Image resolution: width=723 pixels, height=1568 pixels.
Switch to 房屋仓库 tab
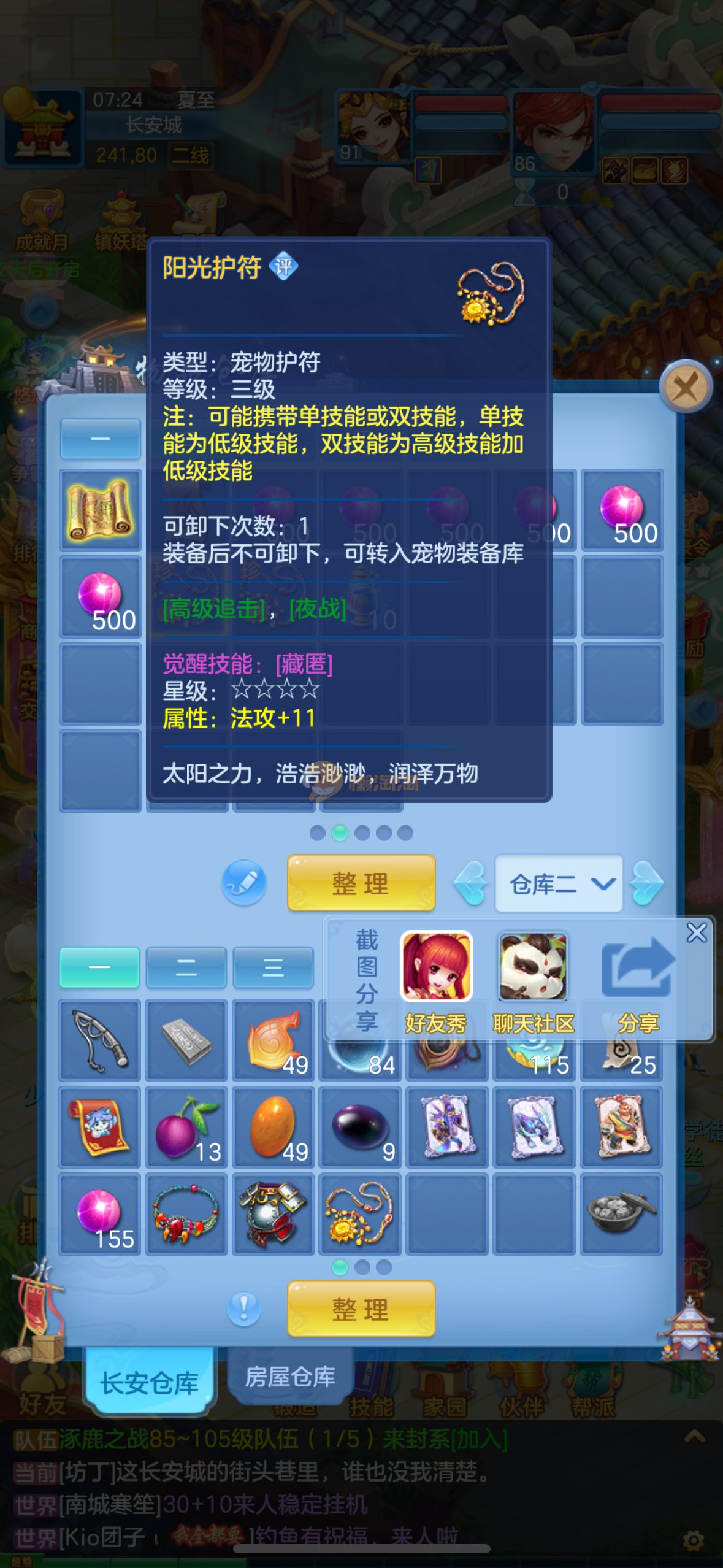click(x=290, y=1377)
